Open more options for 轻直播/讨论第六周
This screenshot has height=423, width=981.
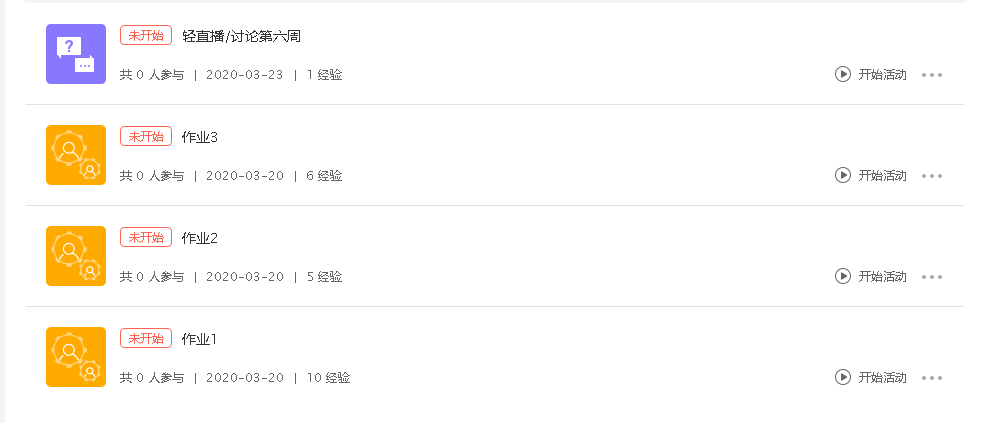pyautogui.click(x=932, y=75)
